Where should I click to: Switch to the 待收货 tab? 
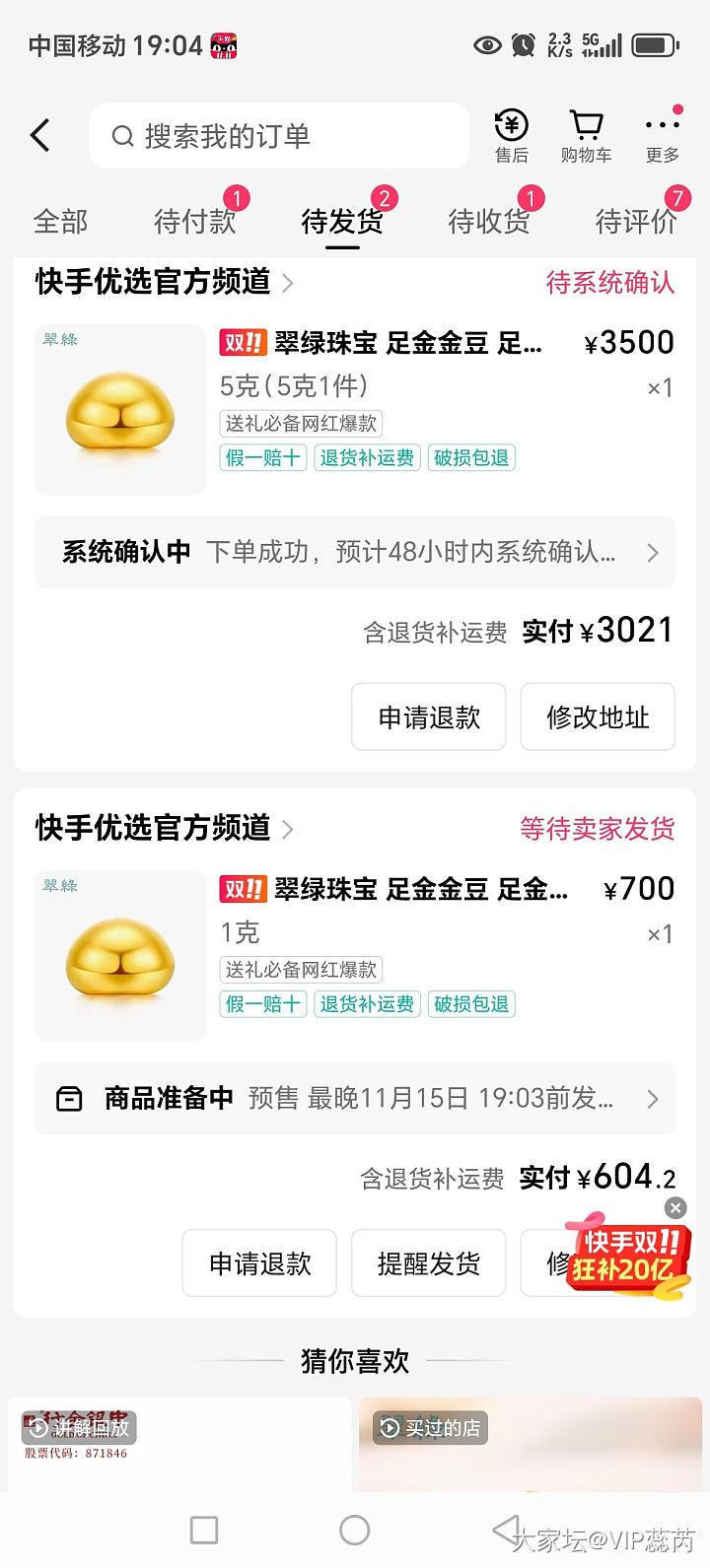489,222
